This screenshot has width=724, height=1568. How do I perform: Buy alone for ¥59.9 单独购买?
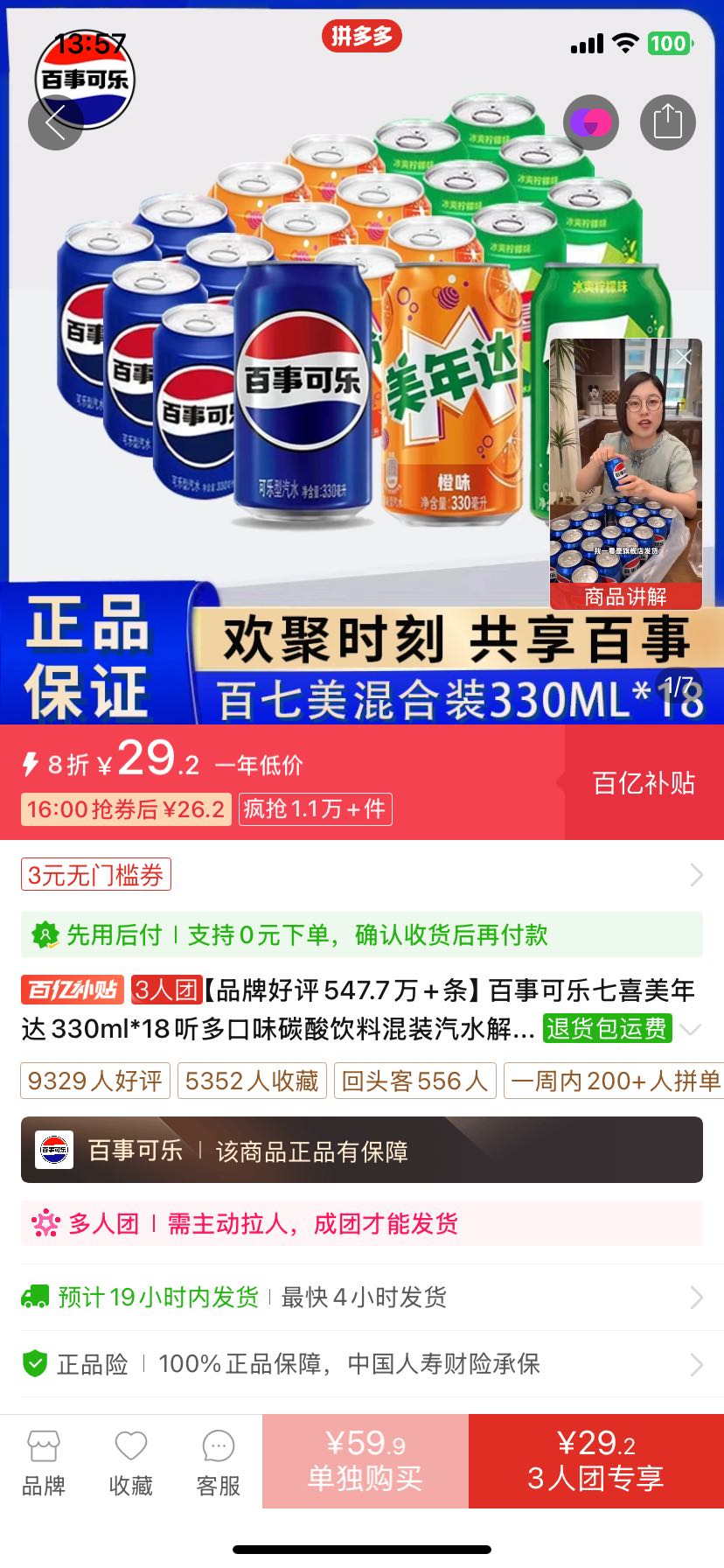click(x=365, y=1461)
